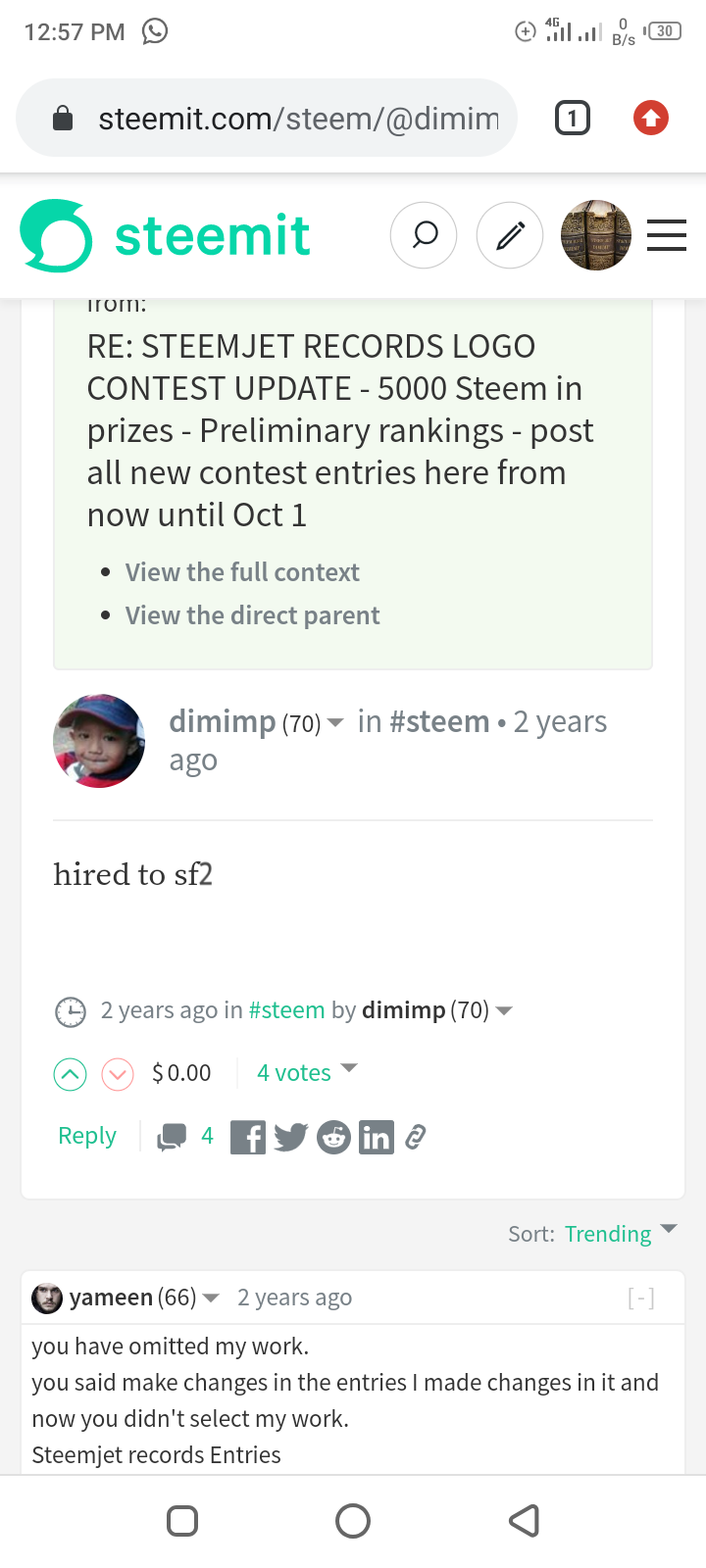706x1568 pixels.
Task: Share the post on Reddit
Action: tap(333, 1137)
